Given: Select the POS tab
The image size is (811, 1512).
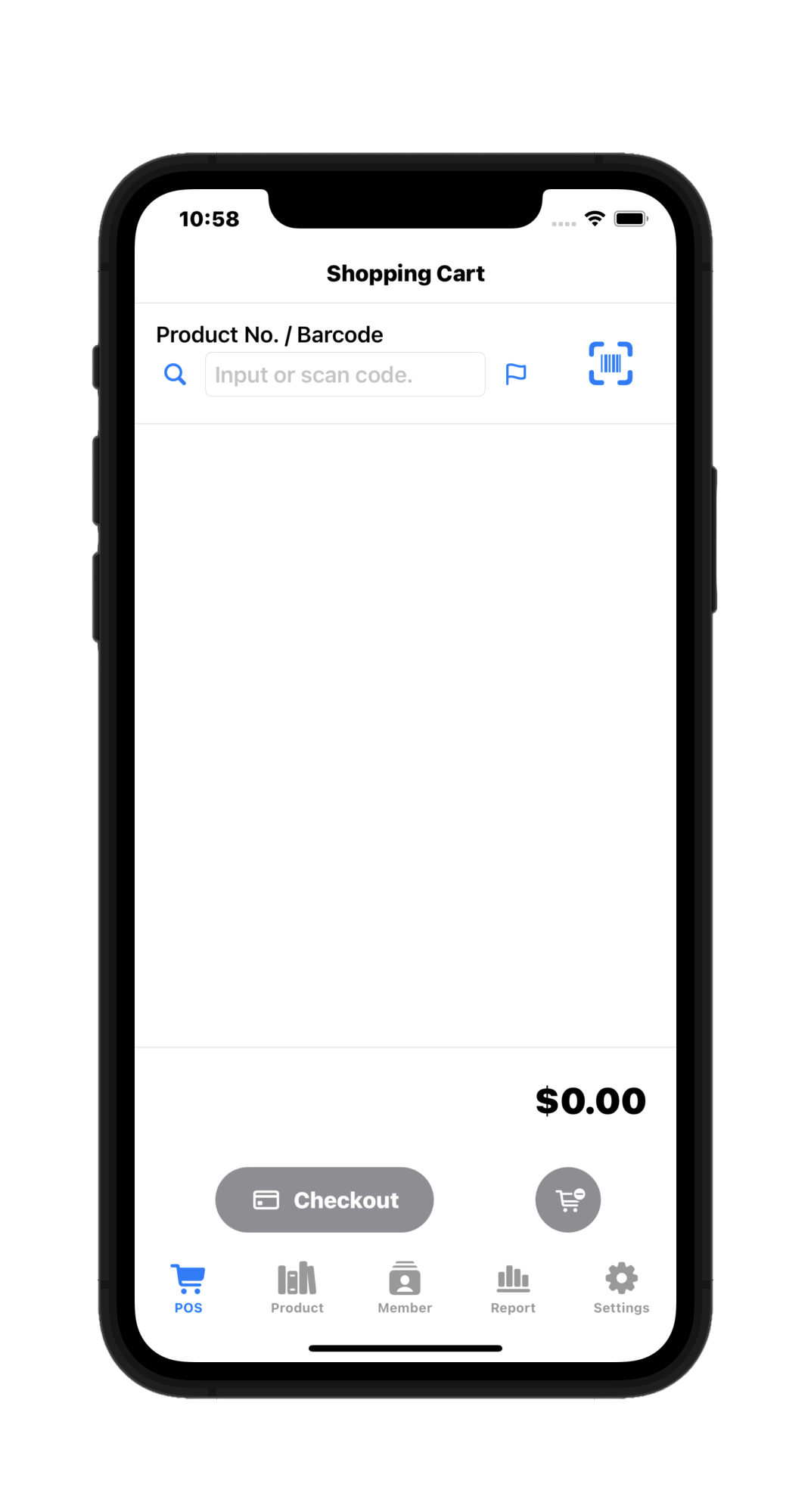Looking at the screenshot, I should click(188, 1289).
